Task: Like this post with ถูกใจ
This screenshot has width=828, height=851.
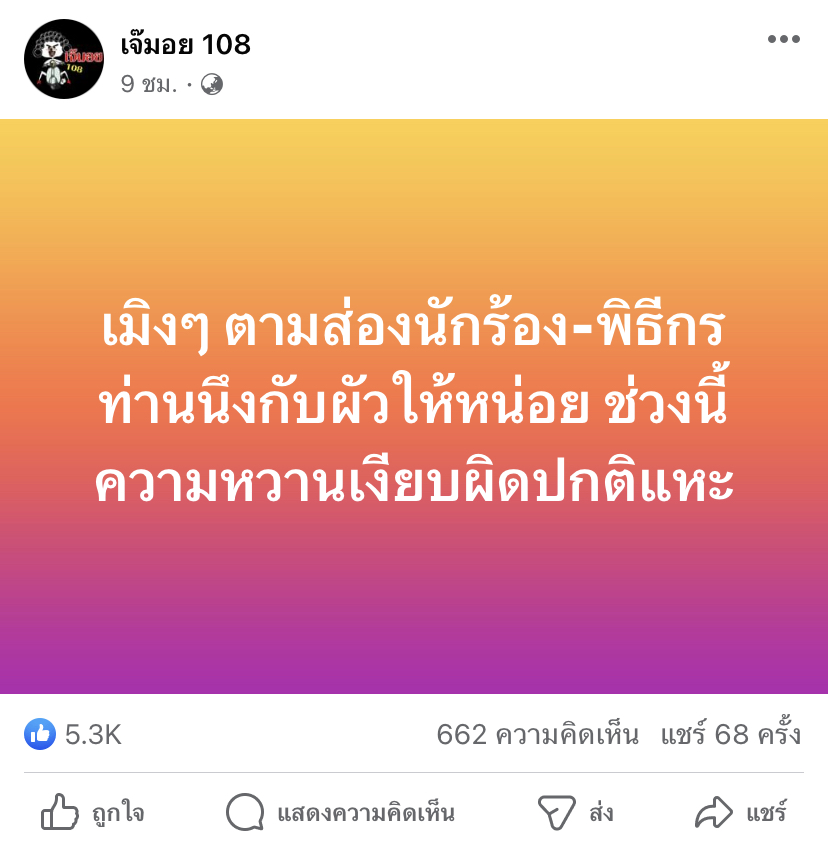Action: [x=92, y=813]
